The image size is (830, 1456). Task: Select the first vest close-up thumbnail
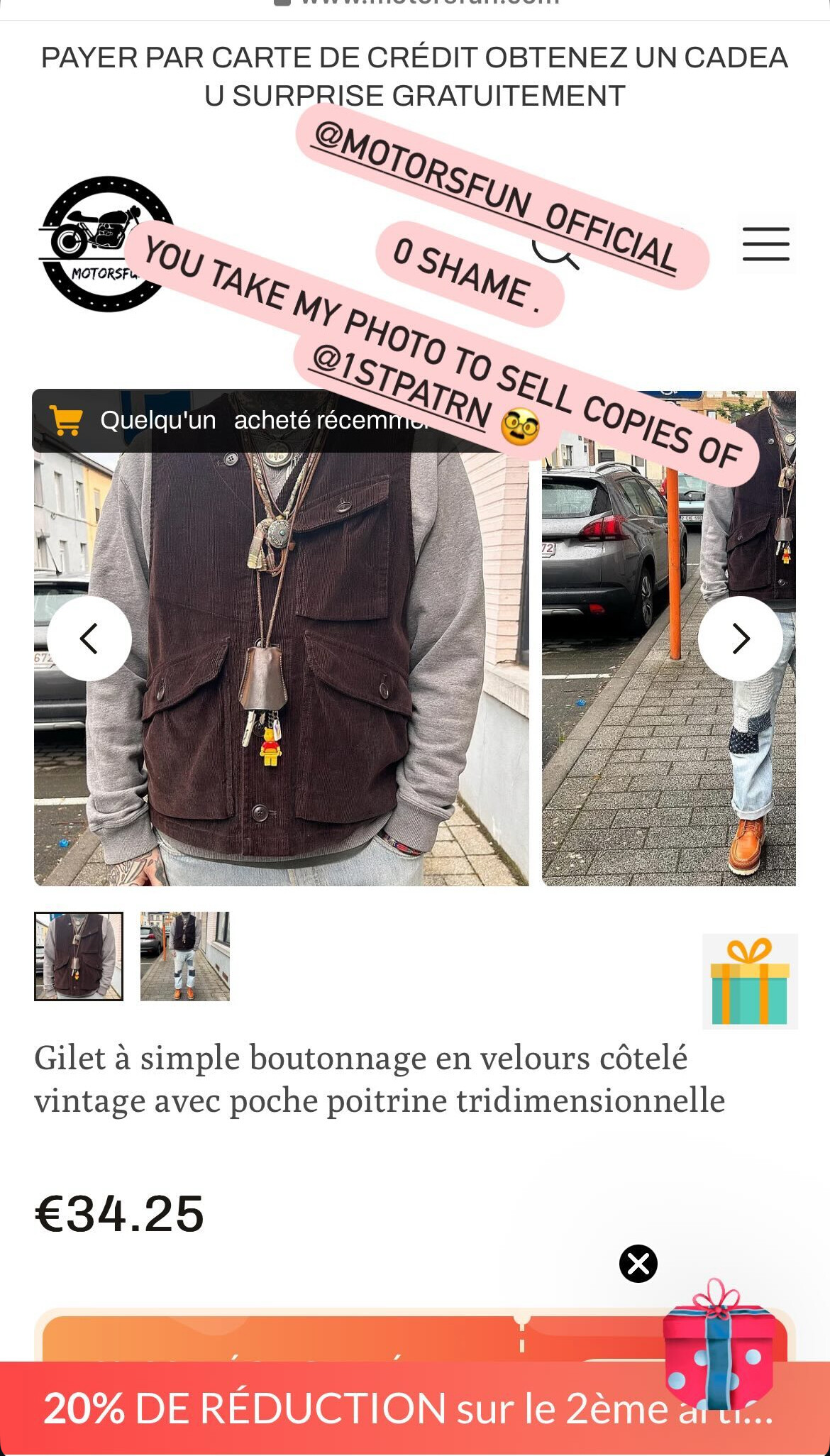pyautogui.click(x=79, y=956)
